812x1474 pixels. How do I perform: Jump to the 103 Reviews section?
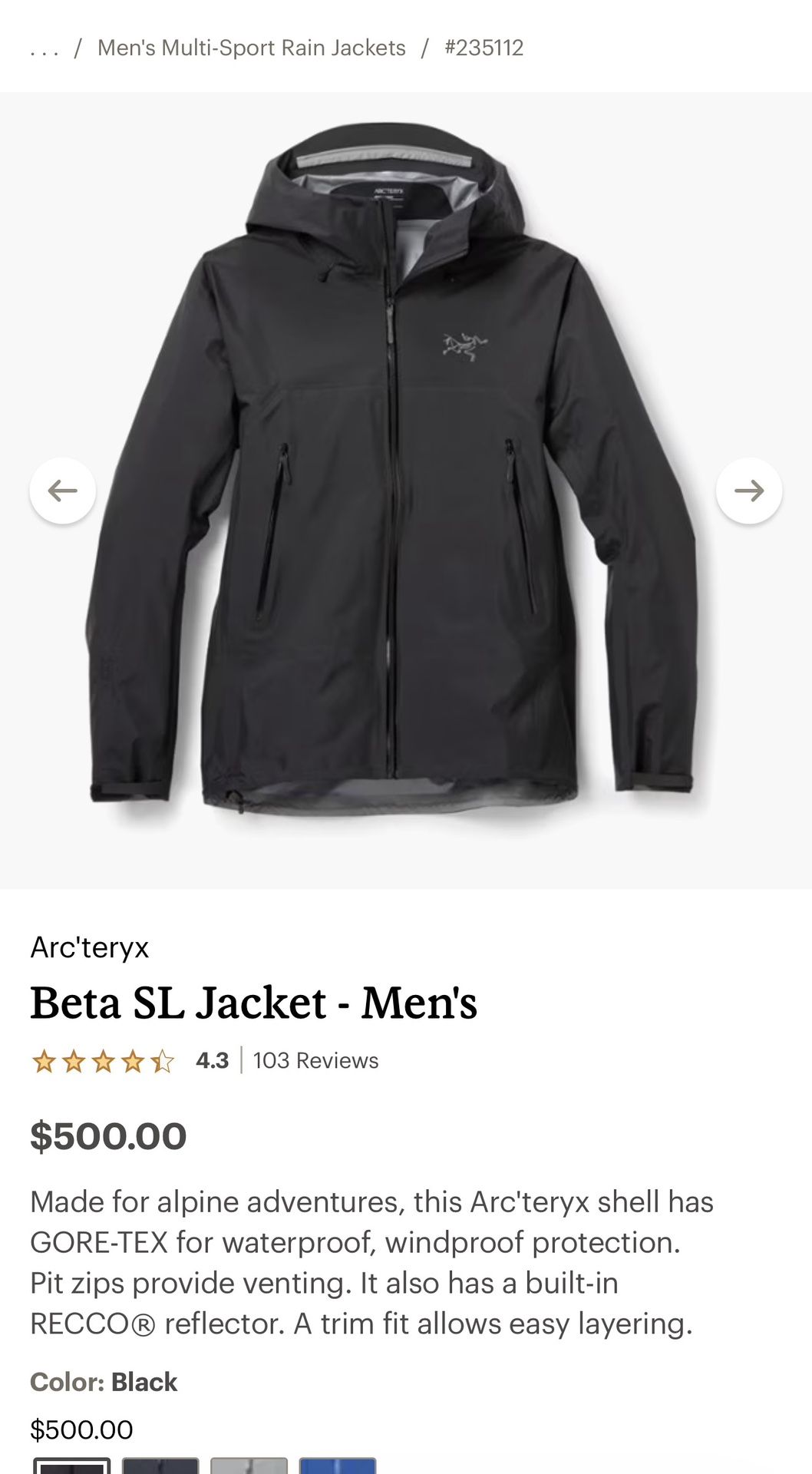pos(315,1060)
